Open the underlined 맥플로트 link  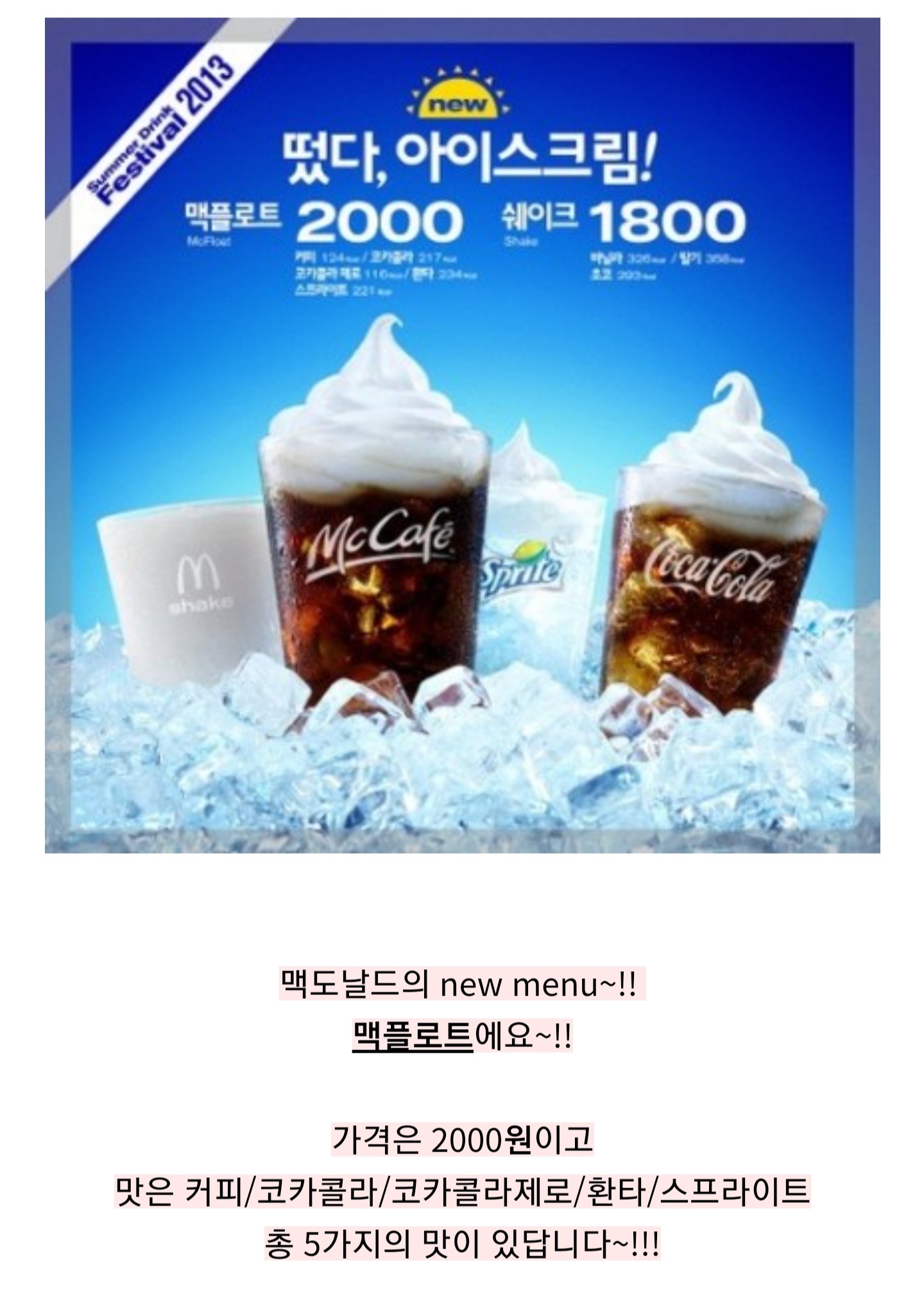tap(413, 1037)
